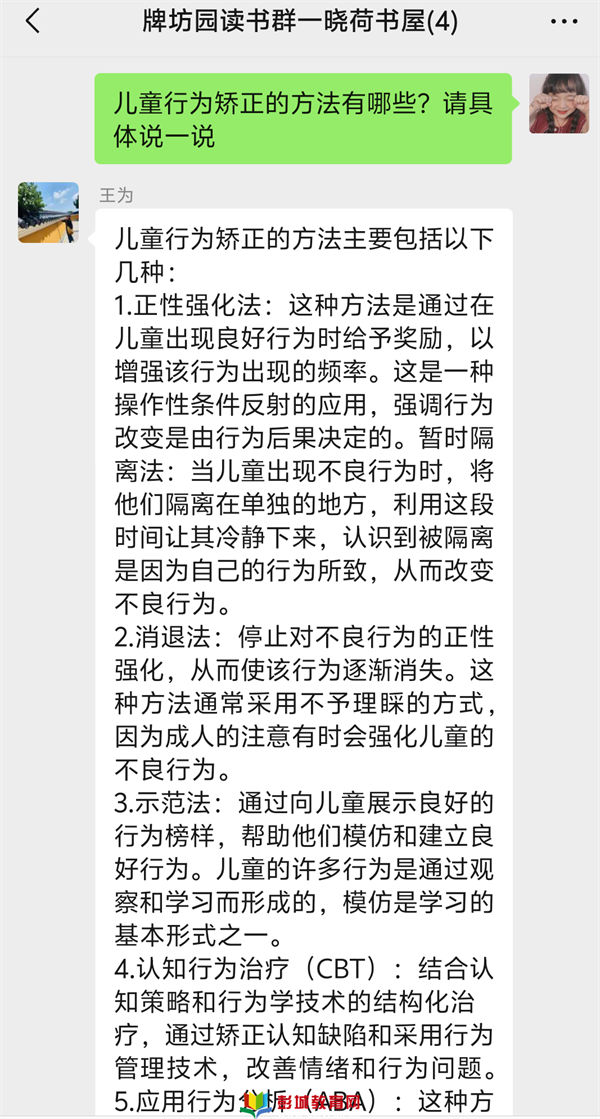Open 王为's profile avatar
Image resolution: width=600 pixels, height=1119 pixels.
48,212
